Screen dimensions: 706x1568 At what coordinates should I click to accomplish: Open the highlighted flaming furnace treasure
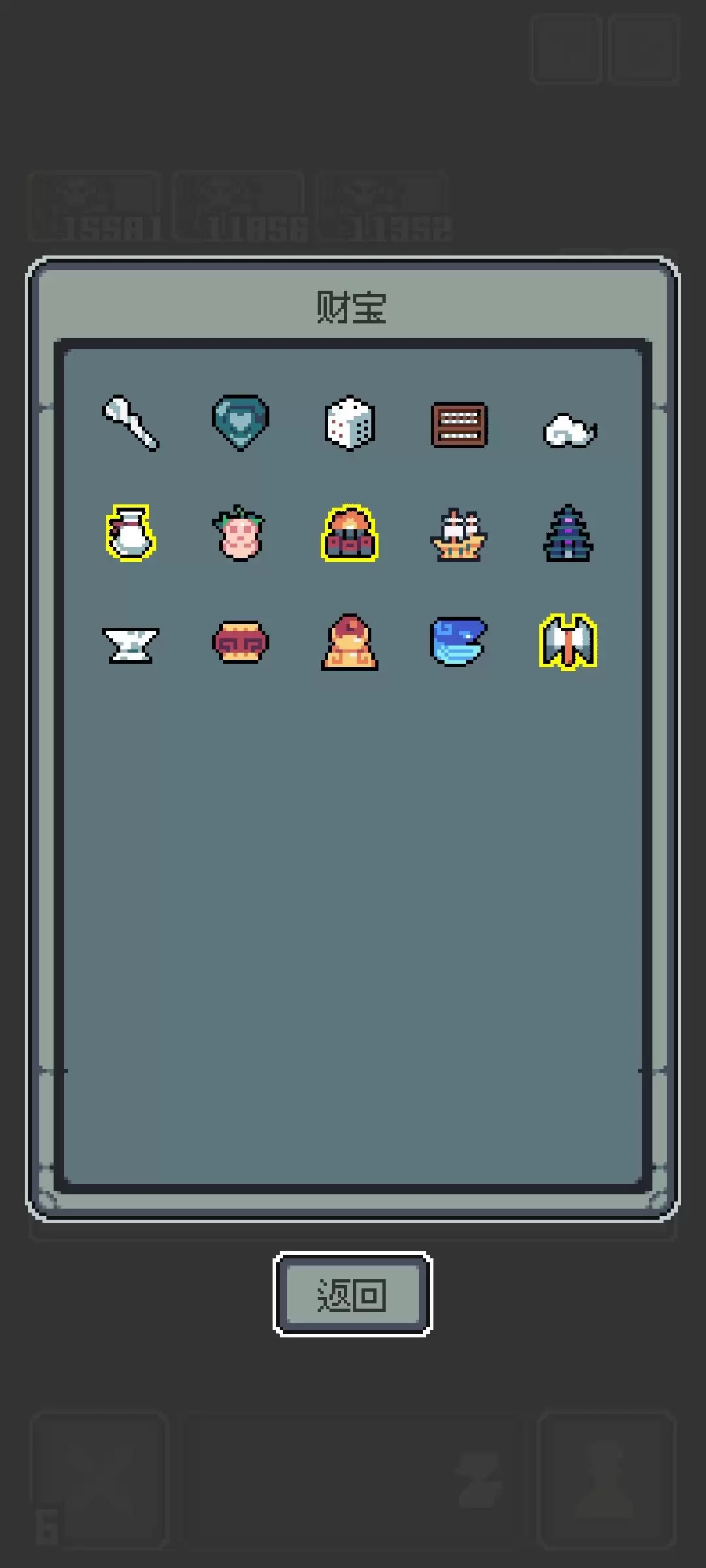pyautogui.click(x=350, y=532)
